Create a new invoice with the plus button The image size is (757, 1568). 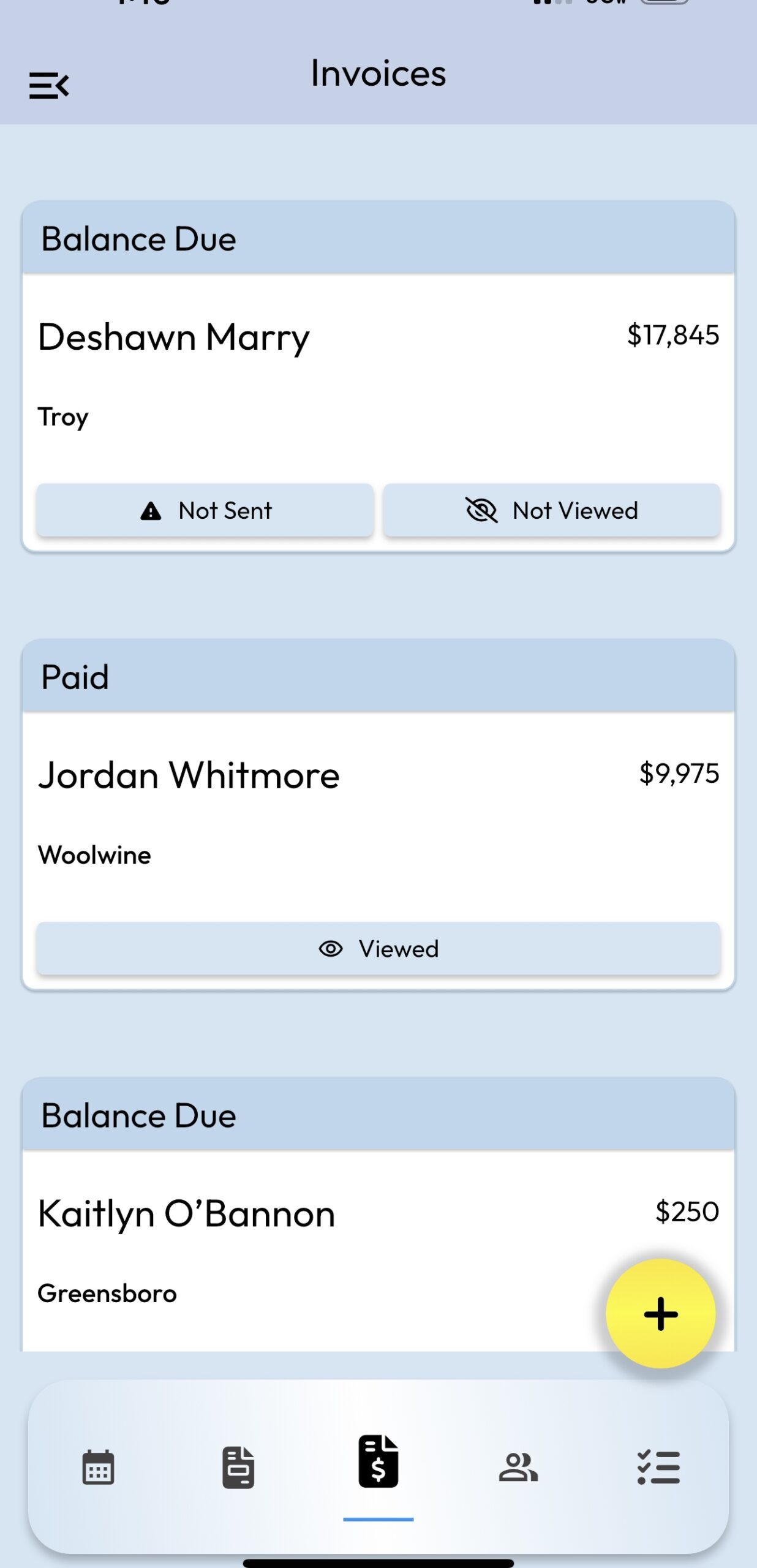[x=660, y=1314]
